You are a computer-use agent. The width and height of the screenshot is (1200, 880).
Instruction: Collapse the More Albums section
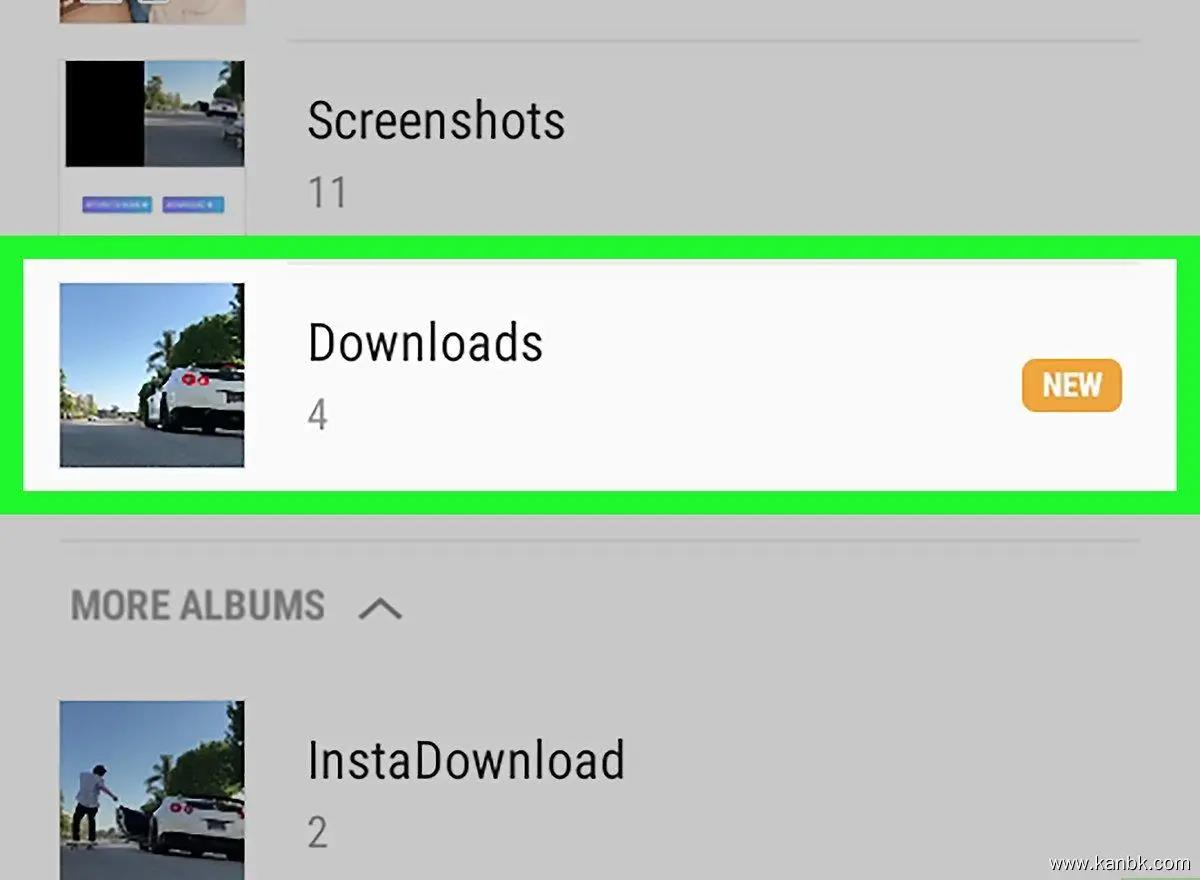(x=380, y=607)
